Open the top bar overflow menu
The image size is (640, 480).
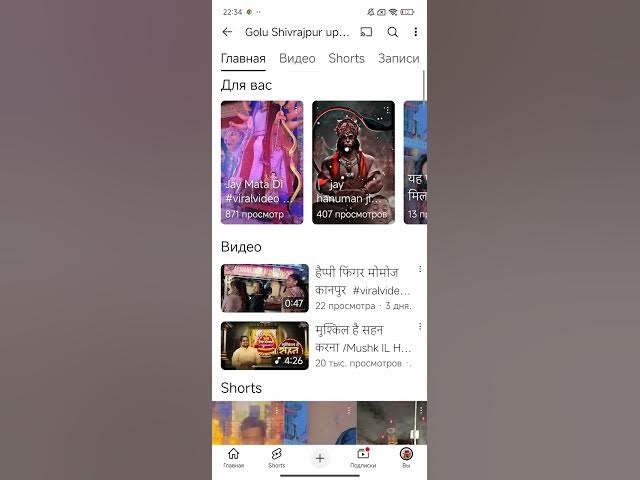pyautogui.click(x=416, y=32)
